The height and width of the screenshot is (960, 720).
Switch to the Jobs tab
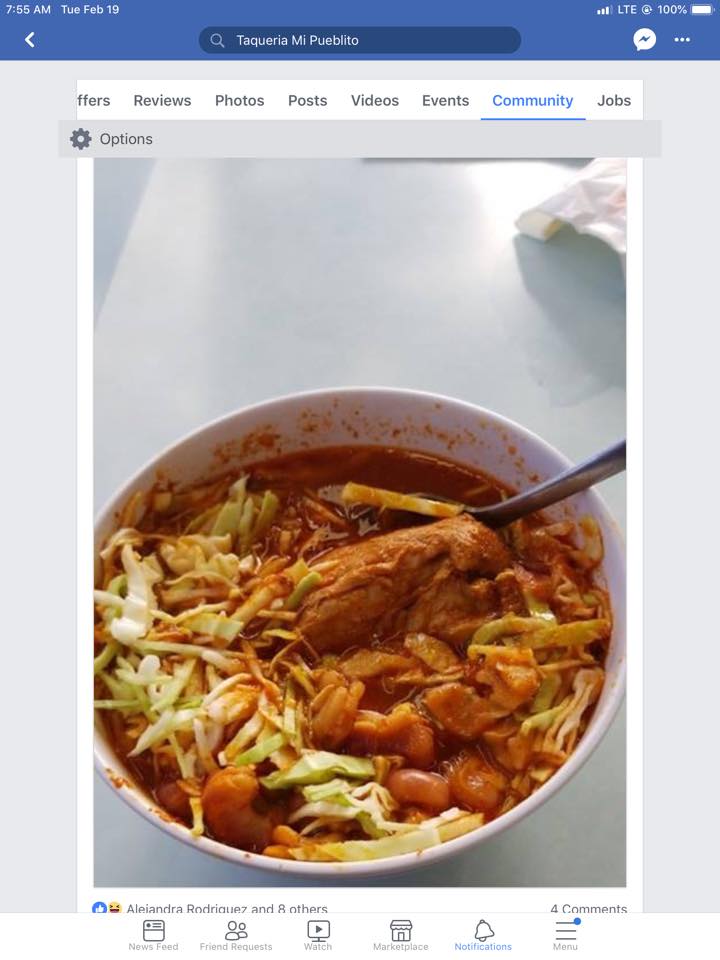pyautogui.click(x=613, y=100)
